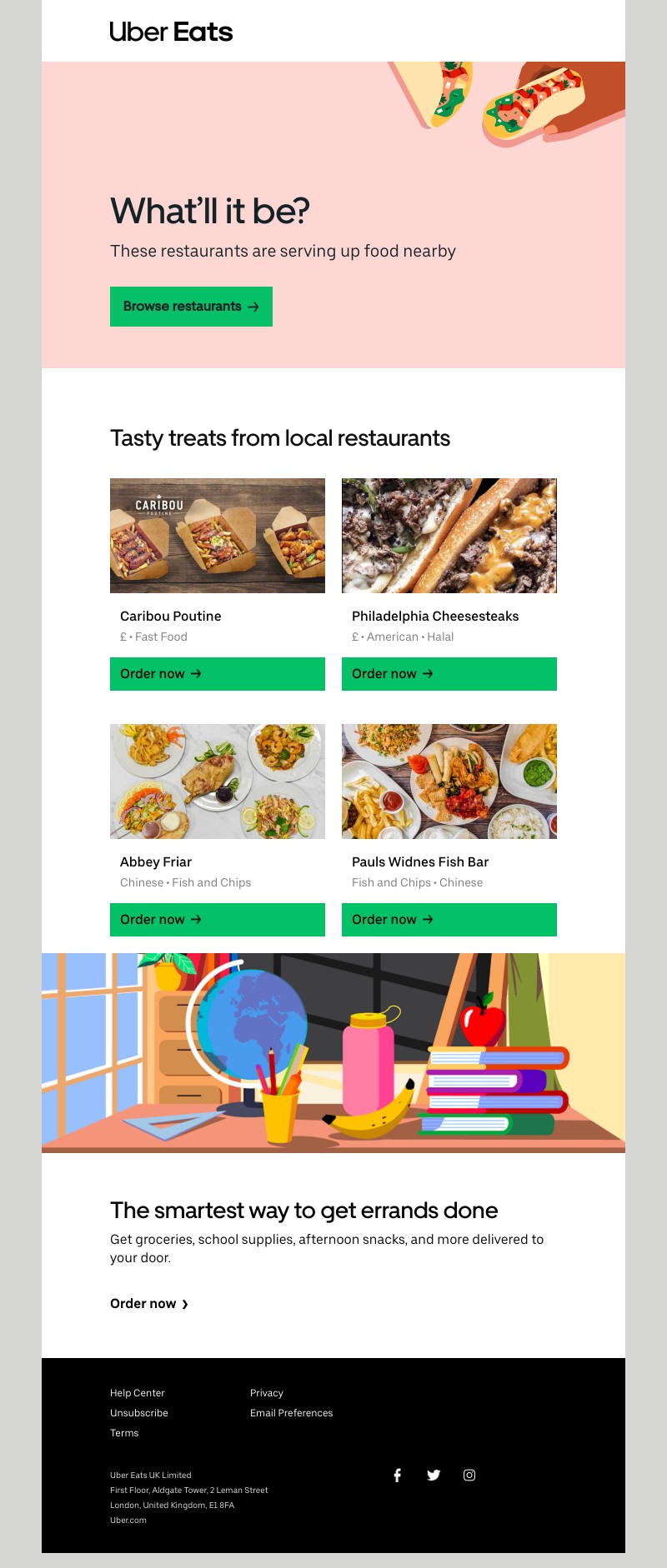667x1568 pixels.
Task: Unsubscribe from these emails
Action: point(139,1413)
